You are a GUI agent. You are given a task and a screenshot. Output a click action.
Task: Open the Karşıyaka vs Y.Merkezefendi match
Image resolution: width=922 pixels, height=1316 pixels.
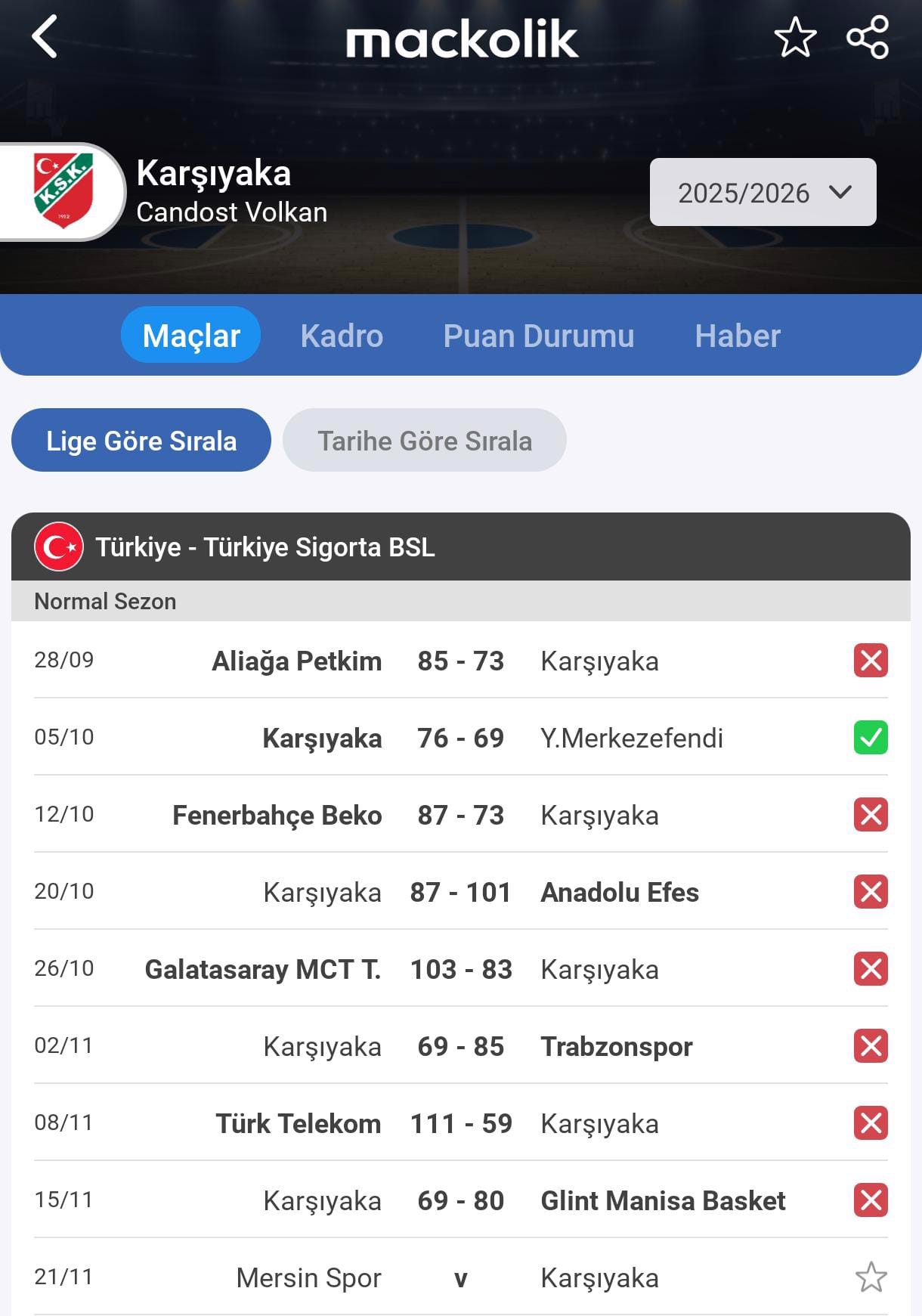(460, 738)
